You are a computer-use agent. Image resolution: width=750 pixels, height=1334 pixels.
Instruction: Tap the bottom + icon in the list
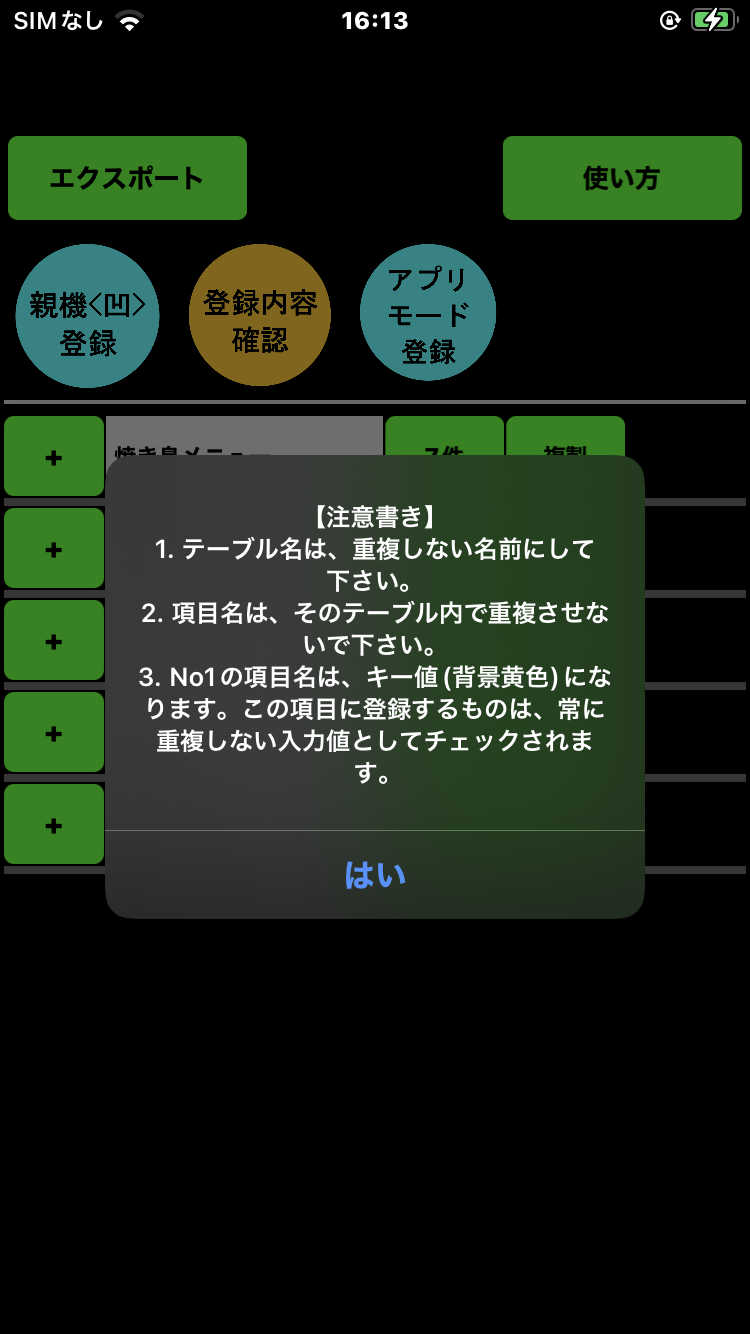tap(53, 823)
